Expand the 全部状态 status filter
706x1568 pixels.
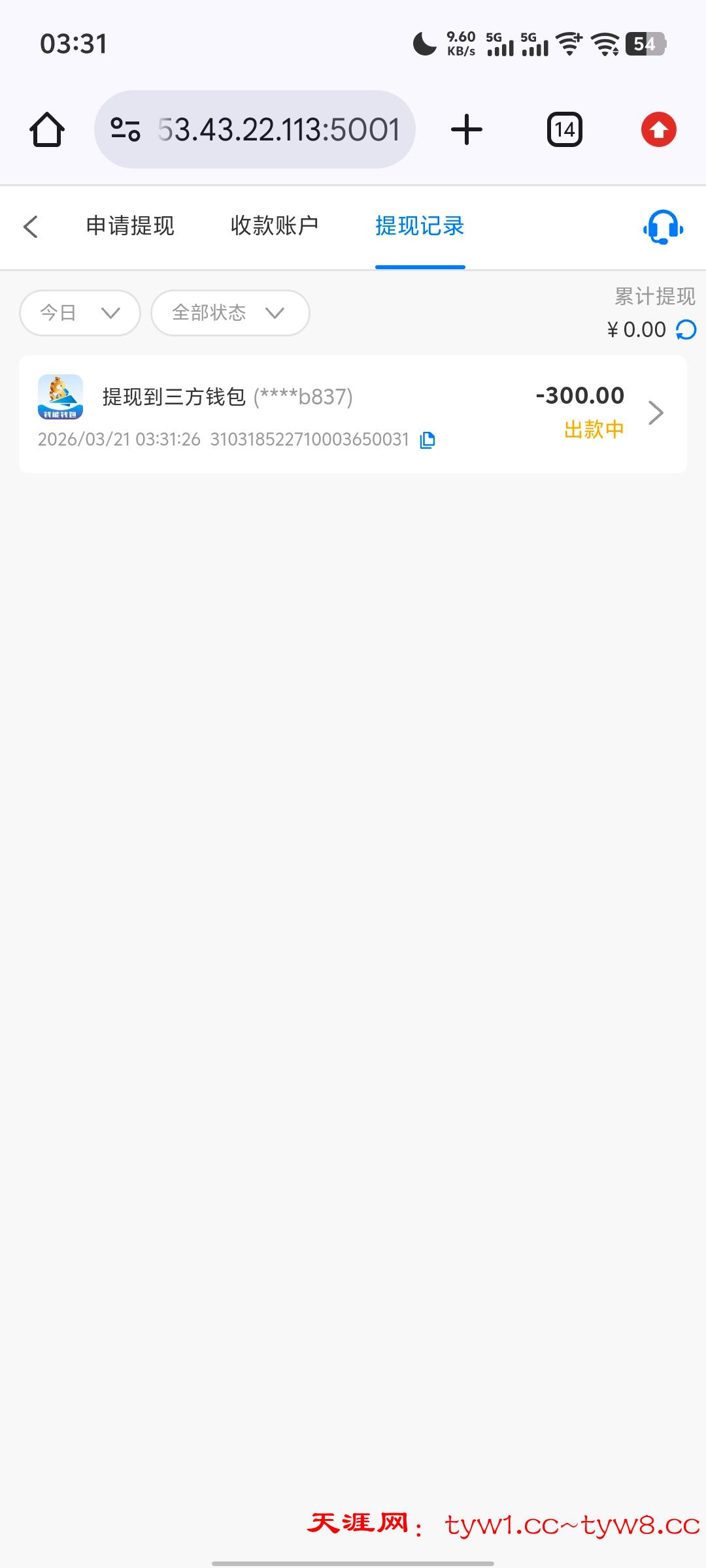tap(229, 313)
